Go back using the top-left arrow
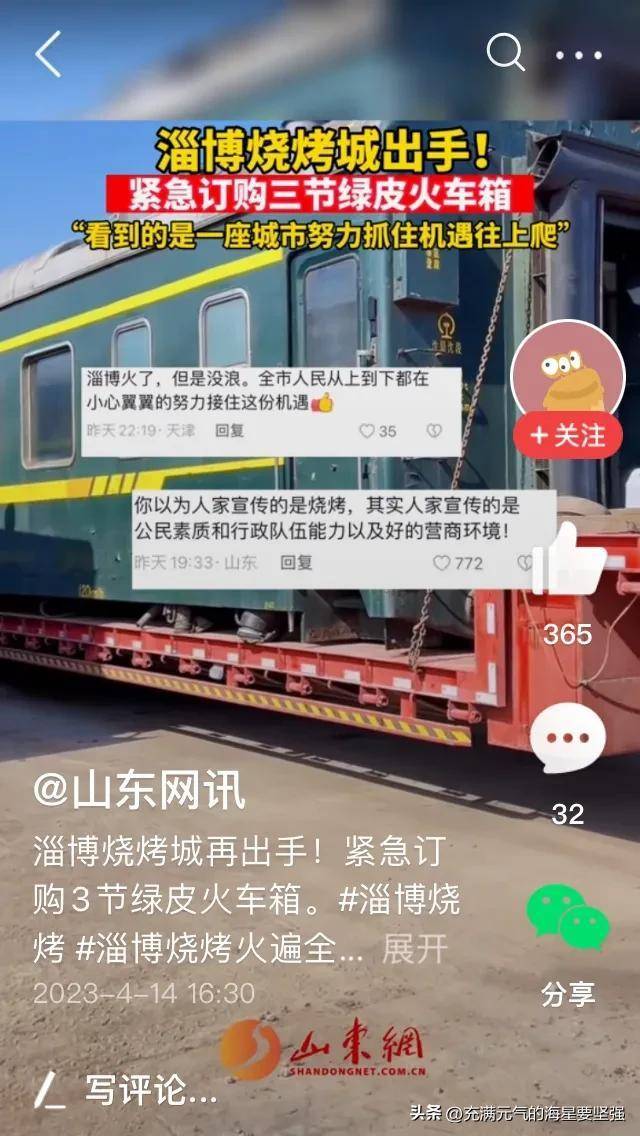 tap(48, 54)
